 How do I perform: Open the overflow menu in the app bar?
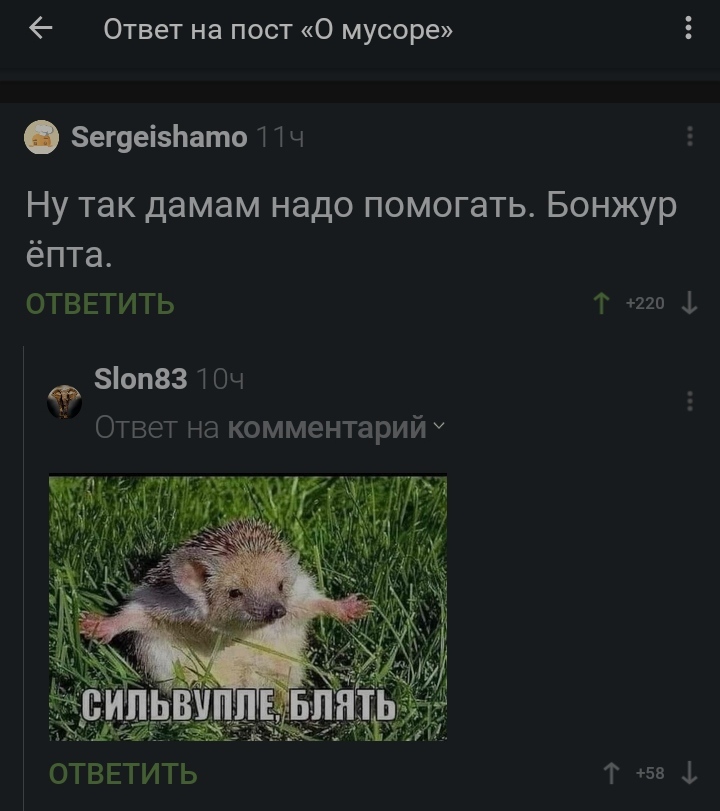tap(688, 29)
